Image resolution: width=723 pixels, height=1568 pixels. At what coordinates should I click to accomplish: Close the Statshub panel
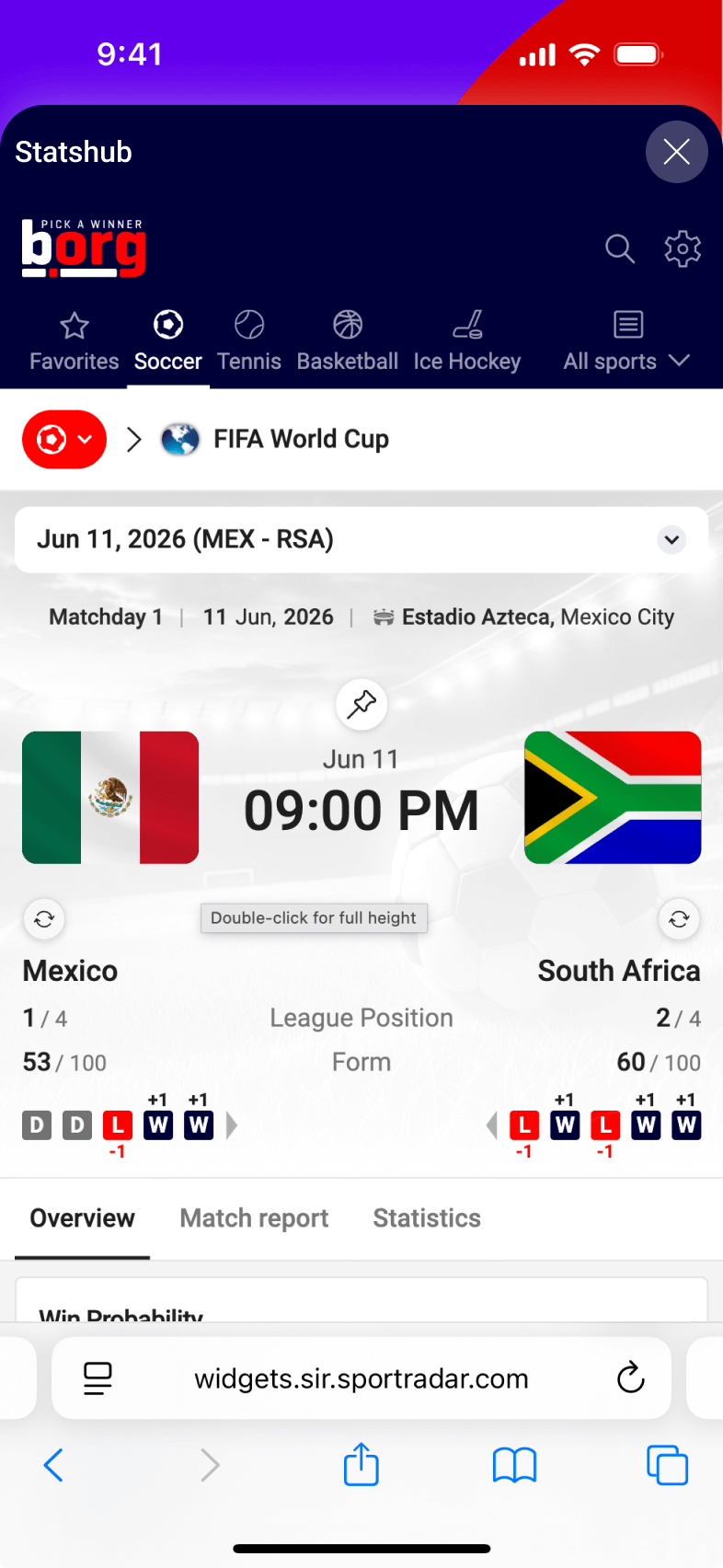676,152
